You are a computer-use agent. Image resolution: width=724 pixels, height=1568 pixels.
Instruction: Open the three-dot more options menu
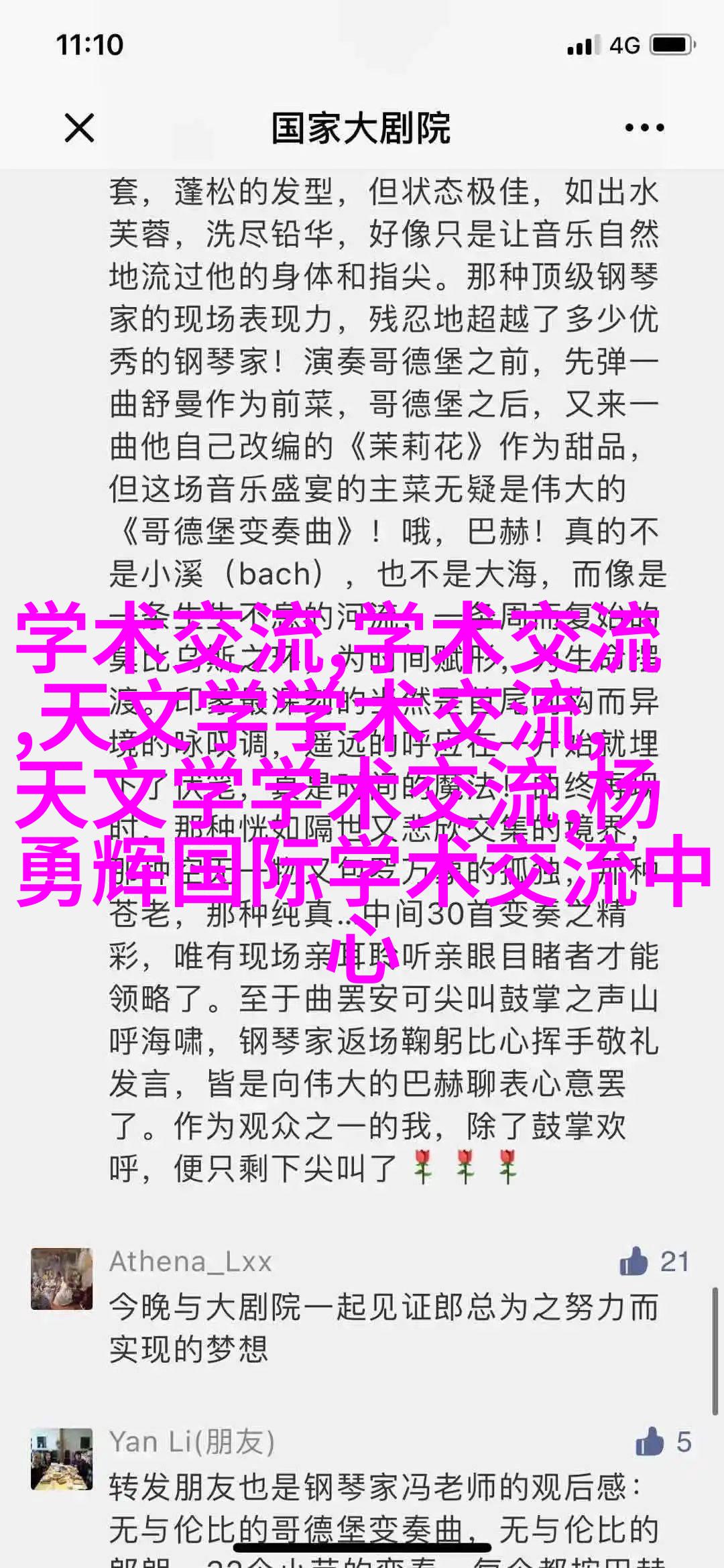coord(644,127)
